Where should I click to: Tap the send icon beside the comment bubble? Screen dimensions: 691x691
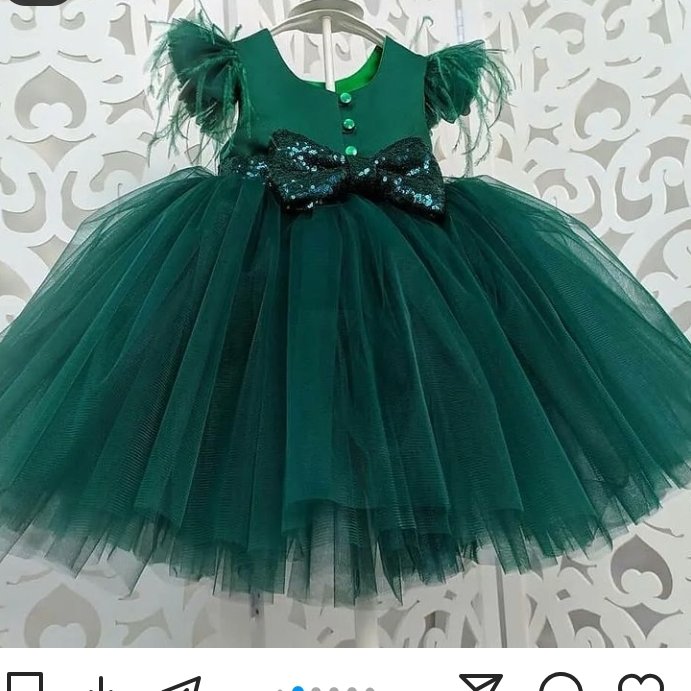[x=480, y=684]
